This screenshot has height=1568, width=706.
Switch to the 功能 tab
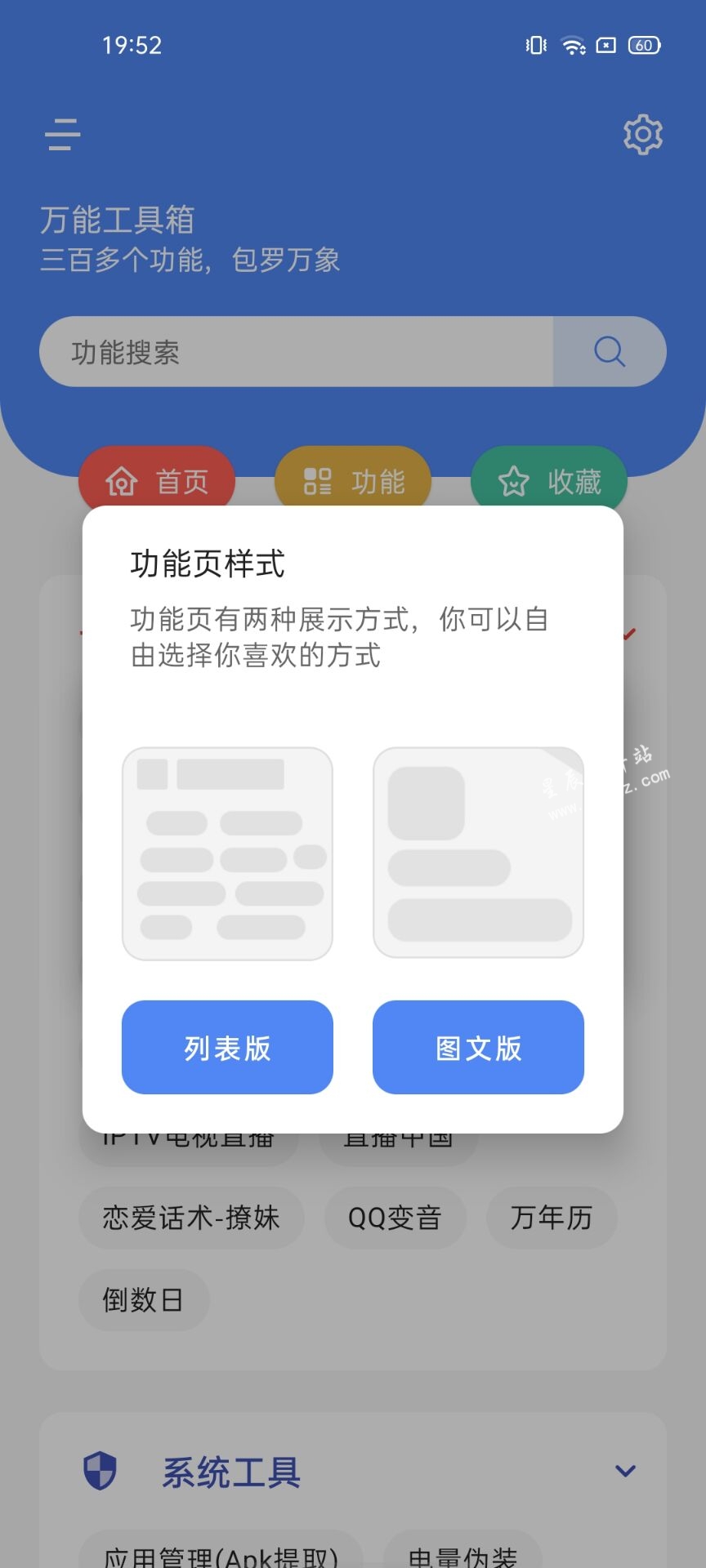point(353,481)
